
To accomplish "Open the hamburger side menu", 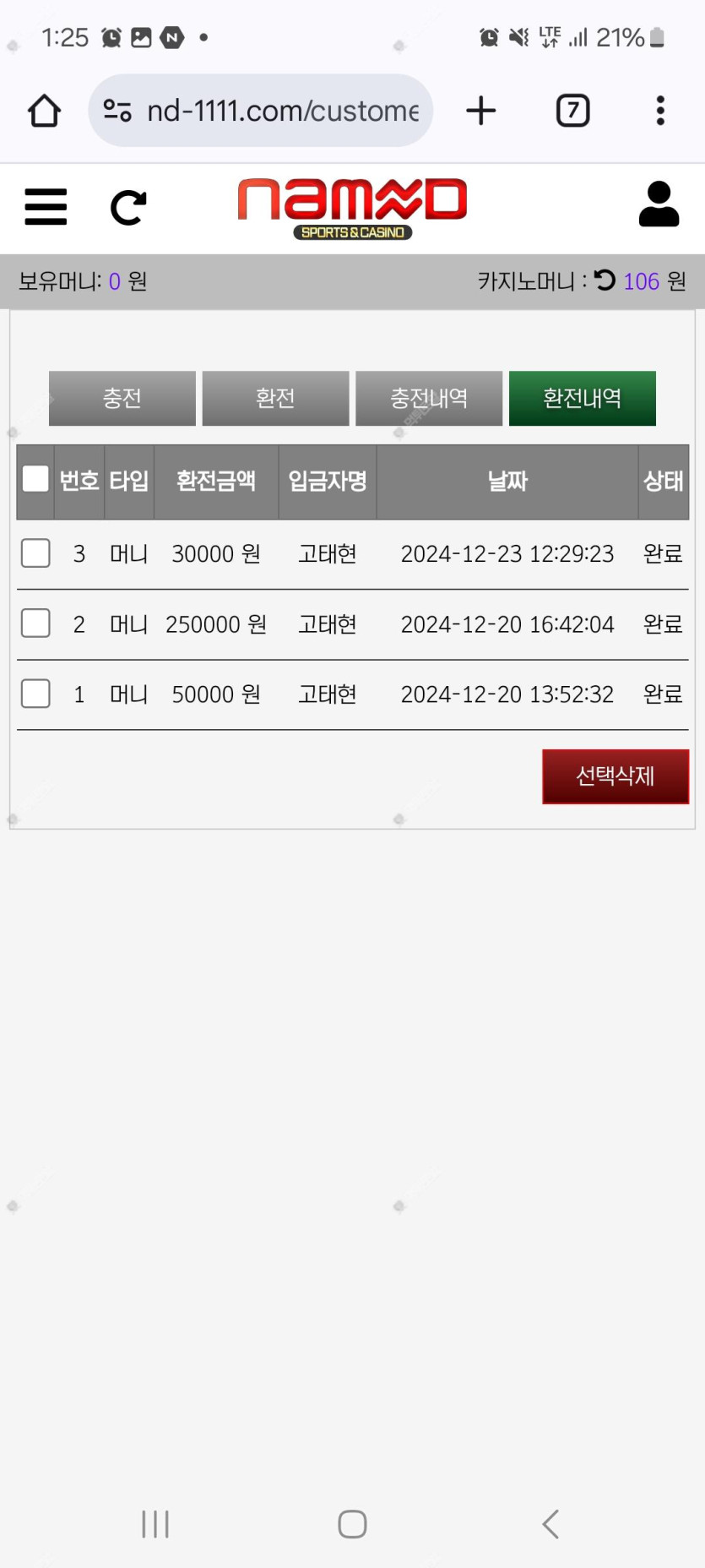I will tap(46, 207).
